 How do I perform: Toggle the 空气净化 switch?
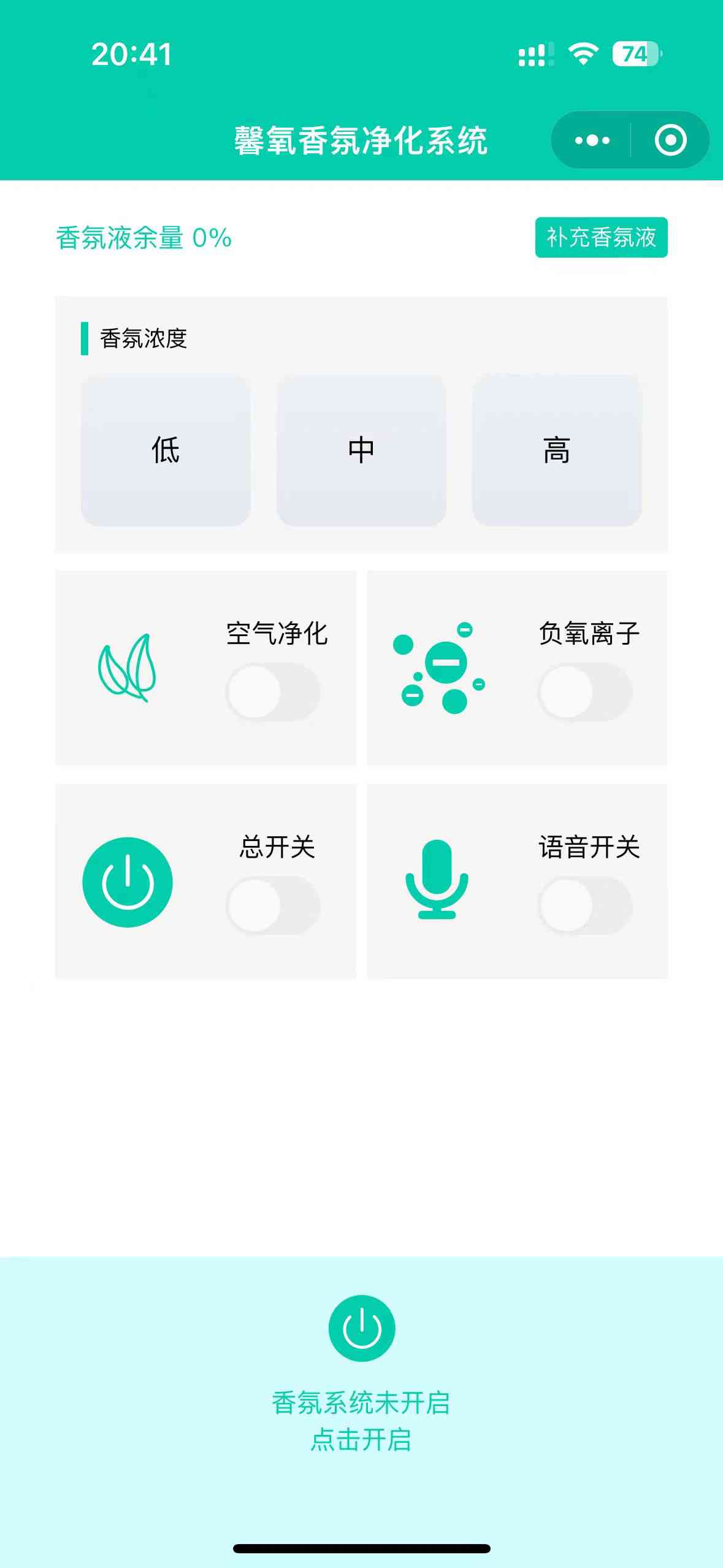pyautogui.click(x=274, y=692)
